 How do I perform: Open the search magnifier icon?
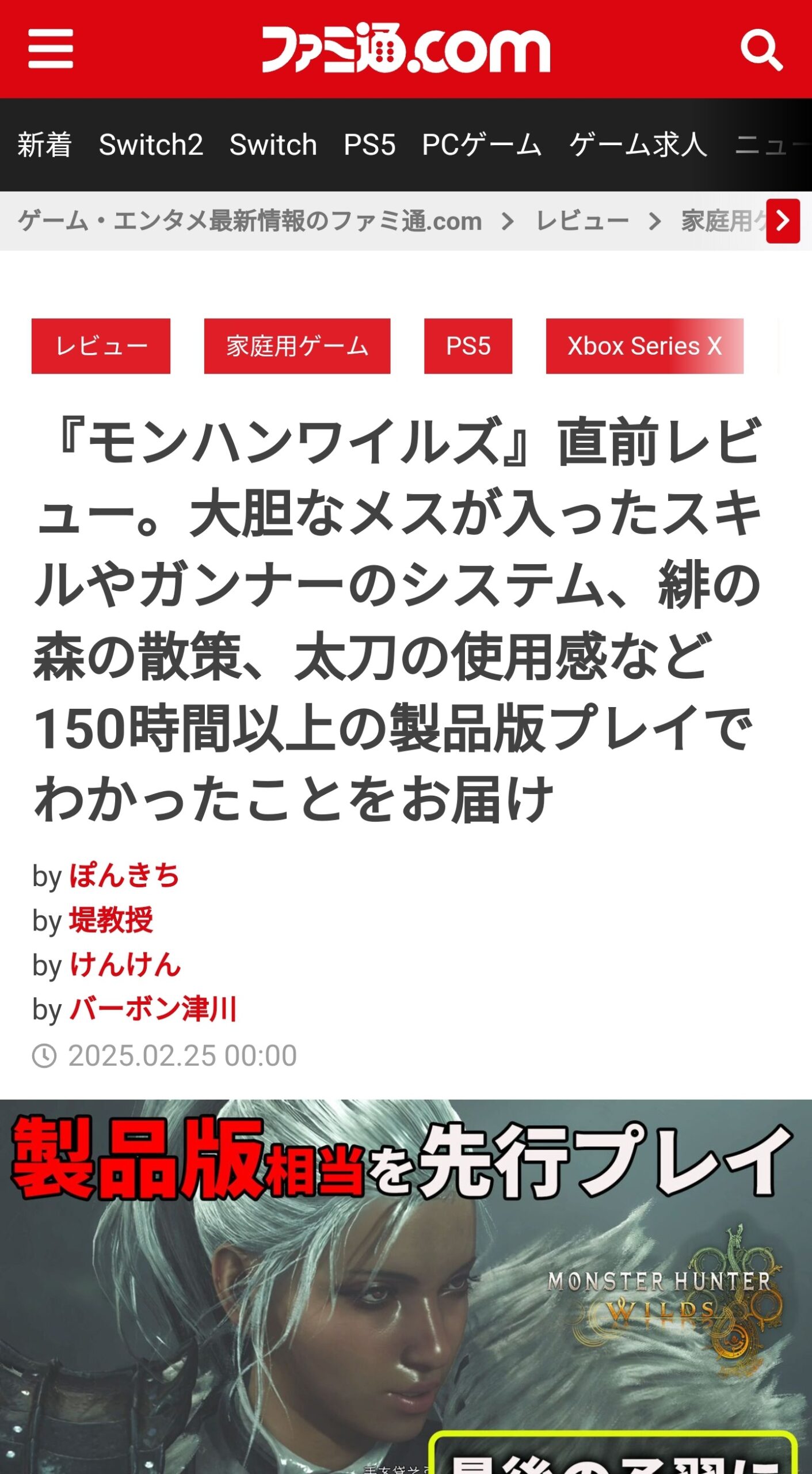point(761,50)
